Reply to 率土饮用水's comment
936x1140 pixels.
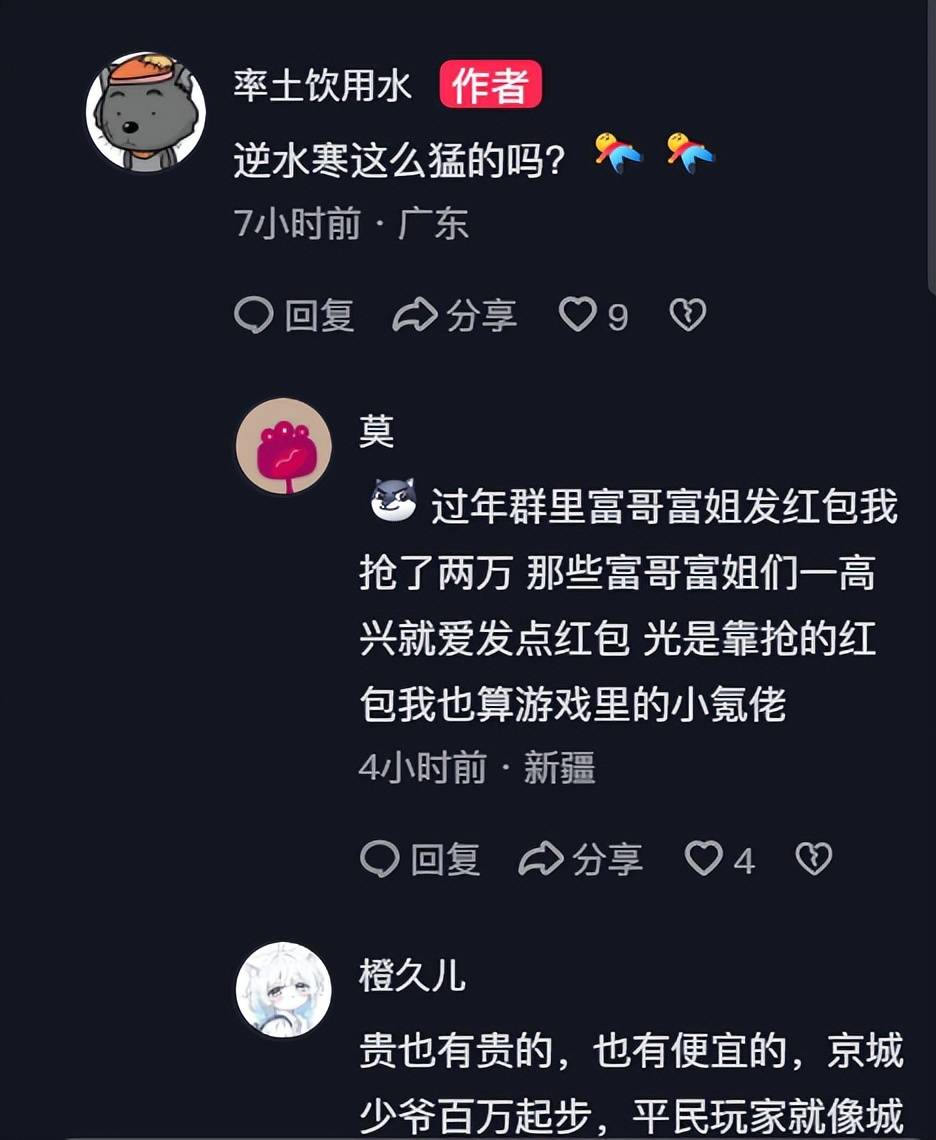(x=295, y=316)
